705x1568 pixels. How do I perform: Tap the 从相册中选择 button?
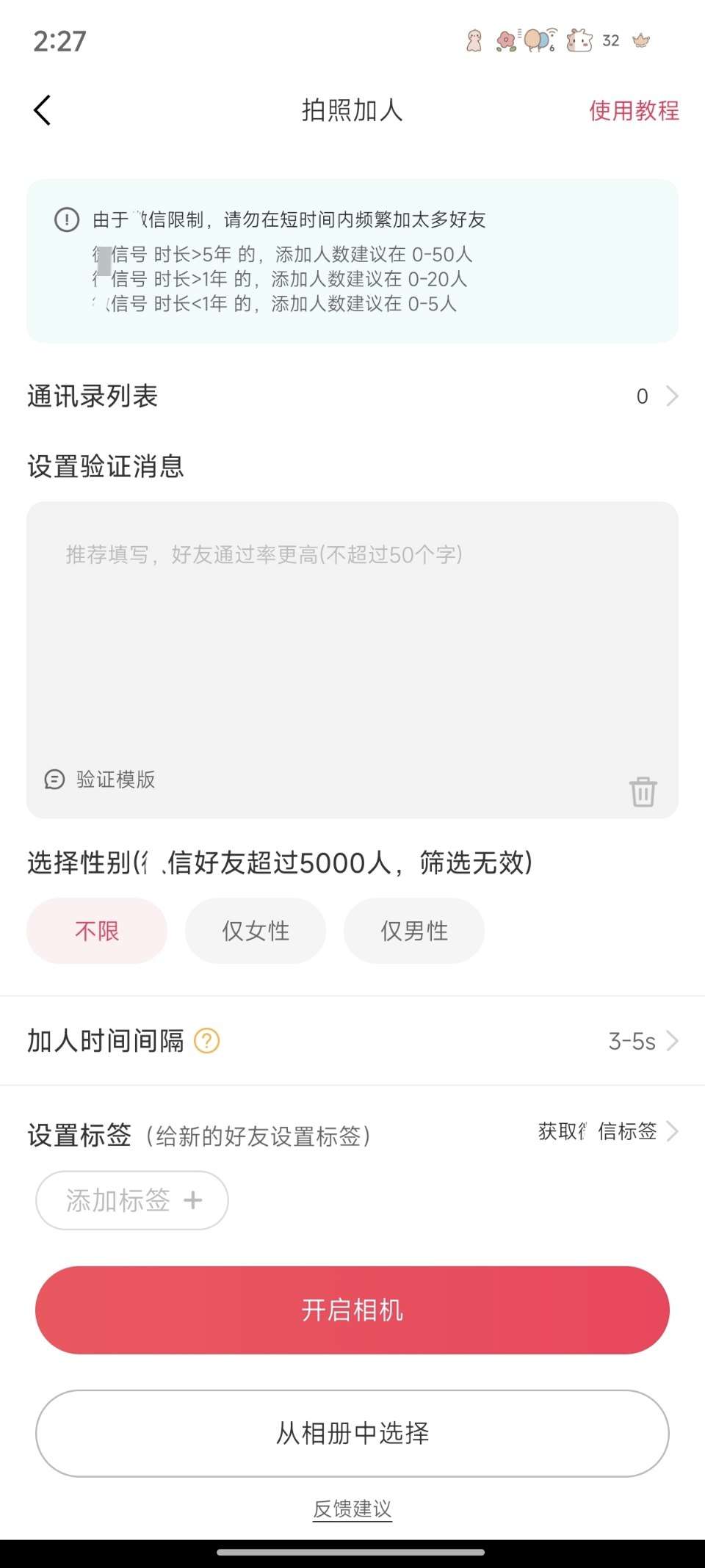(x=352, y=1433)
